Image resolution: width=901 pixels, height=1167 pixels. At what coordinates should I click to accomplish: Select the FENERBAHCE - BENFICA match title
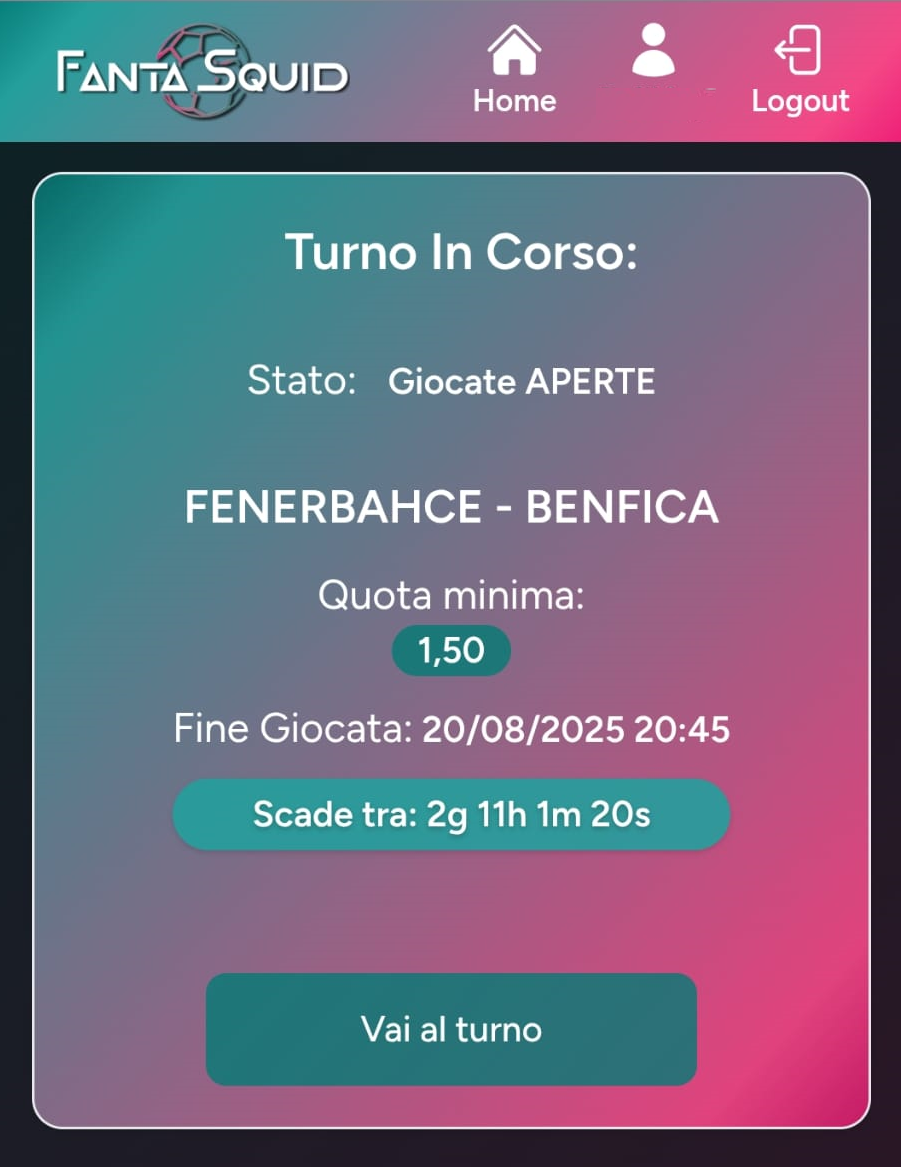click(x=451, y=508)
